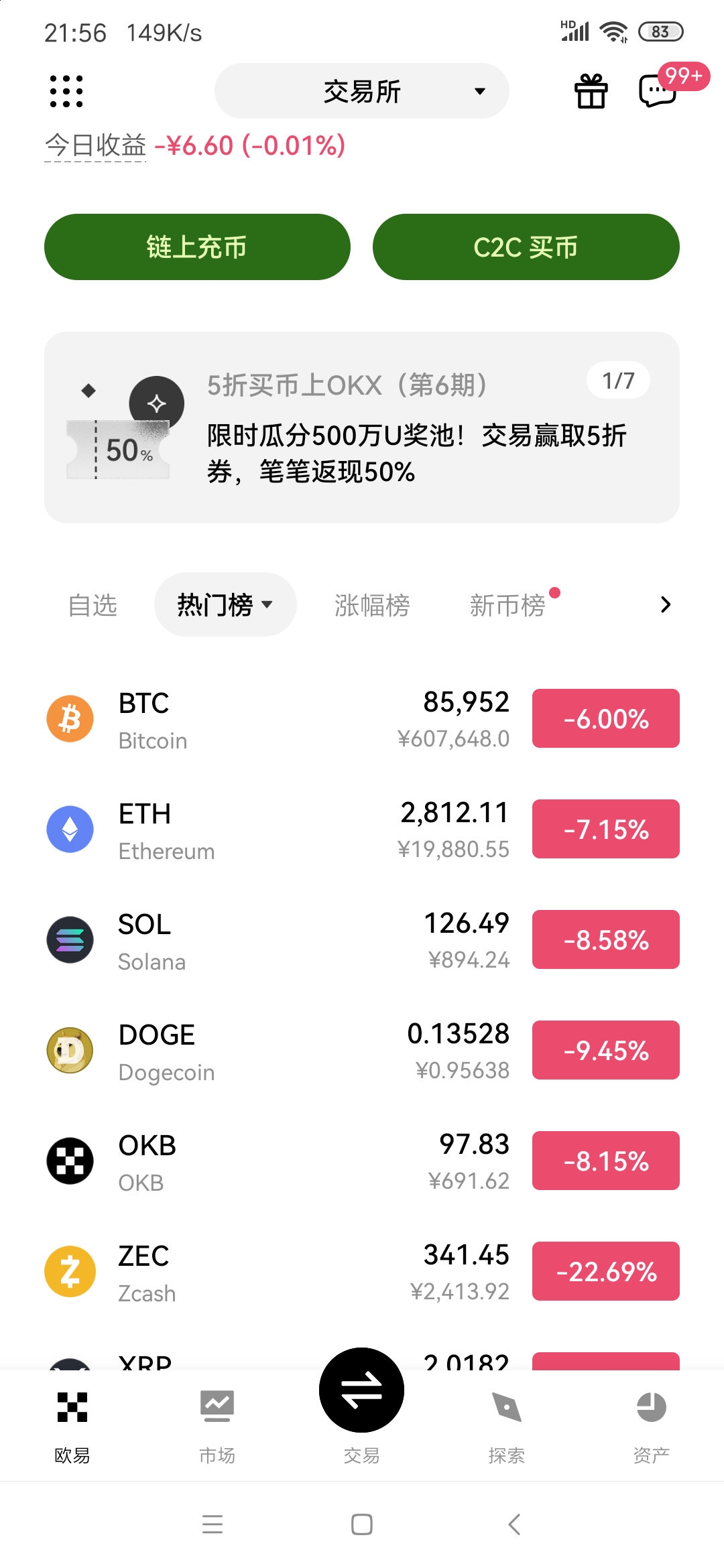The width and height of the screenshot is (724, 1568).
Task: Open the 5折买币上OKX promo banner
Action: pyautogui.click(x=361, y=429)
